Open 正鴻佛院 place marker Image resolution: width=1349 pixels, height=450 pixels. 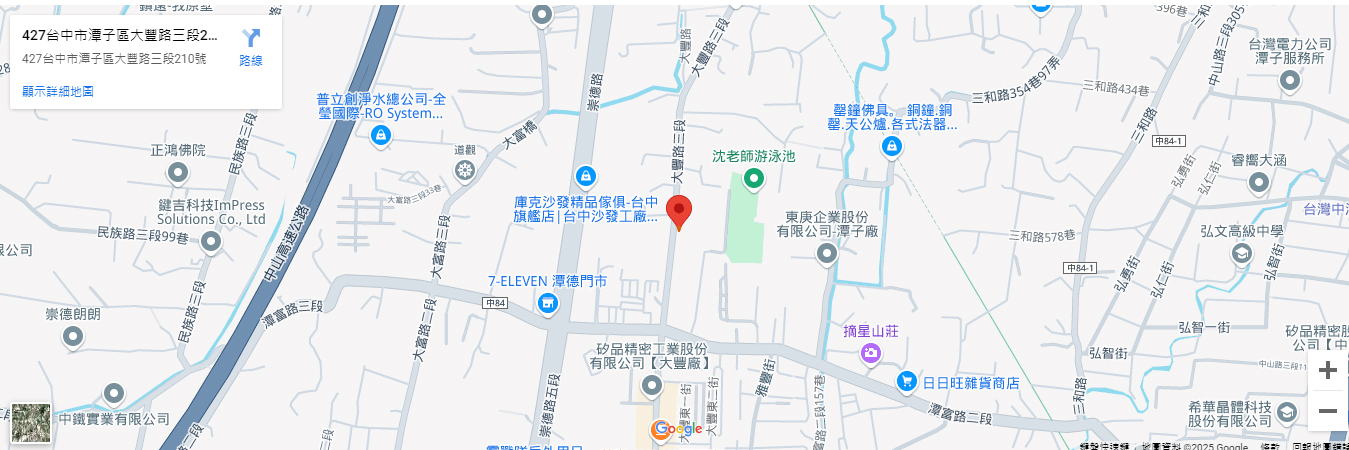pyautogui.click(x=178, y=173)
